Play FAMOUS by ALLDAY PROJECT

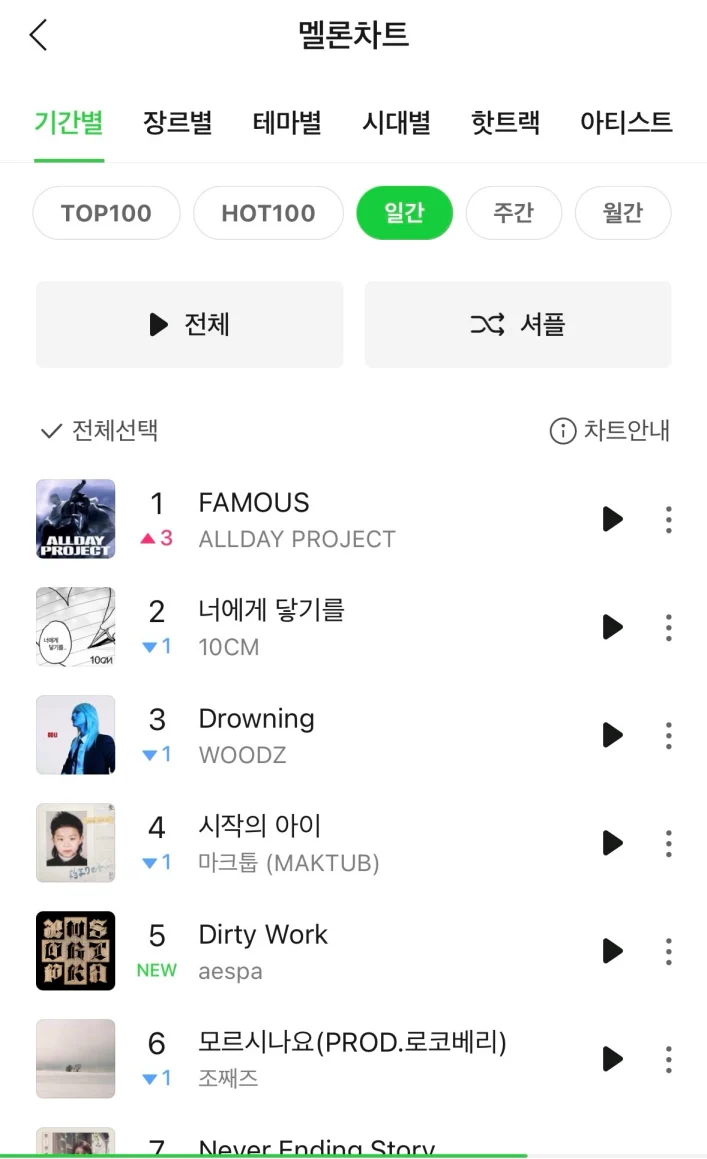pos(612,519)
